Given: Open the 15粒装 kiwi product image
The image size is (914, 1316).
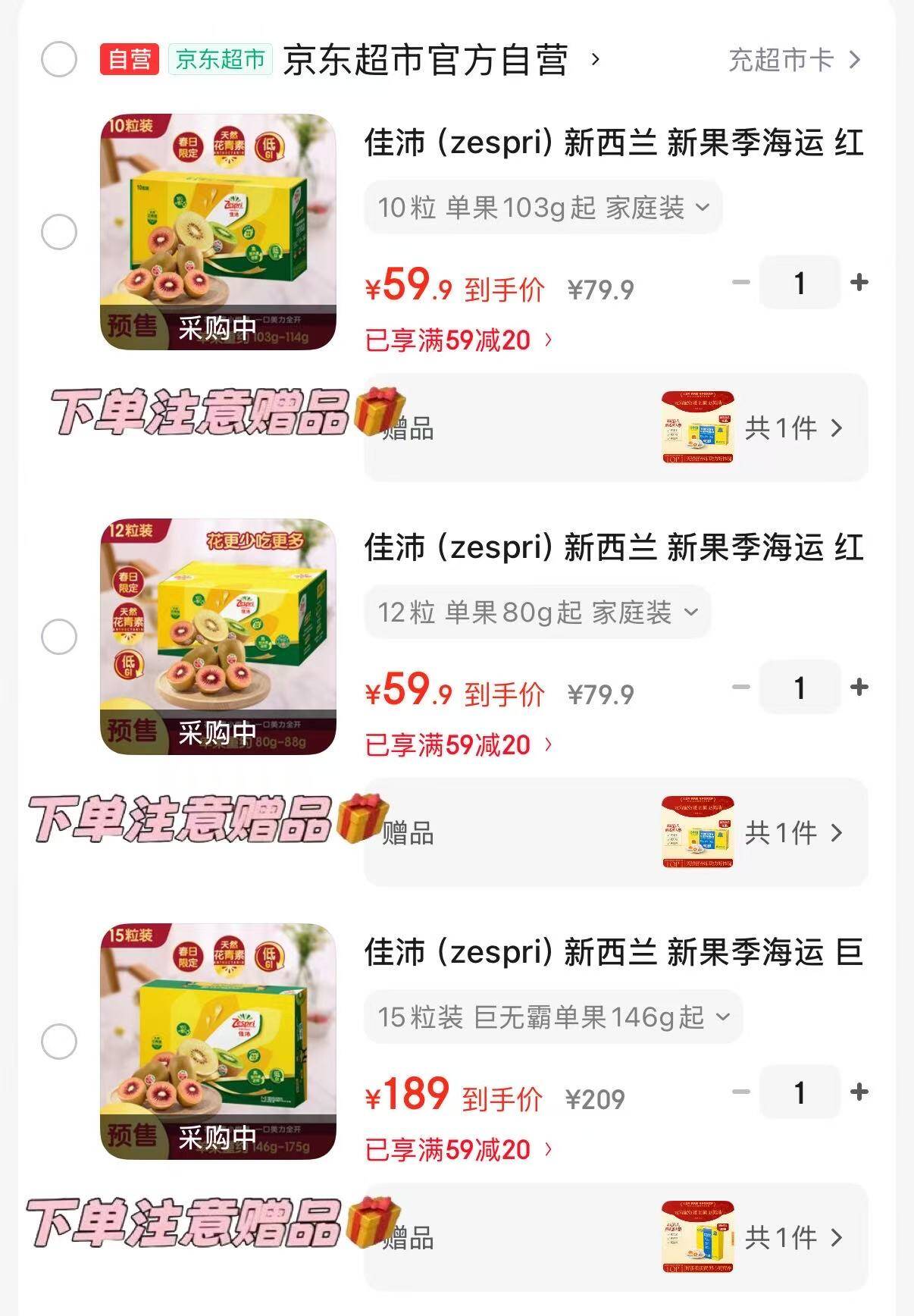Looking at the screenshot, I should click(218, 1042).
